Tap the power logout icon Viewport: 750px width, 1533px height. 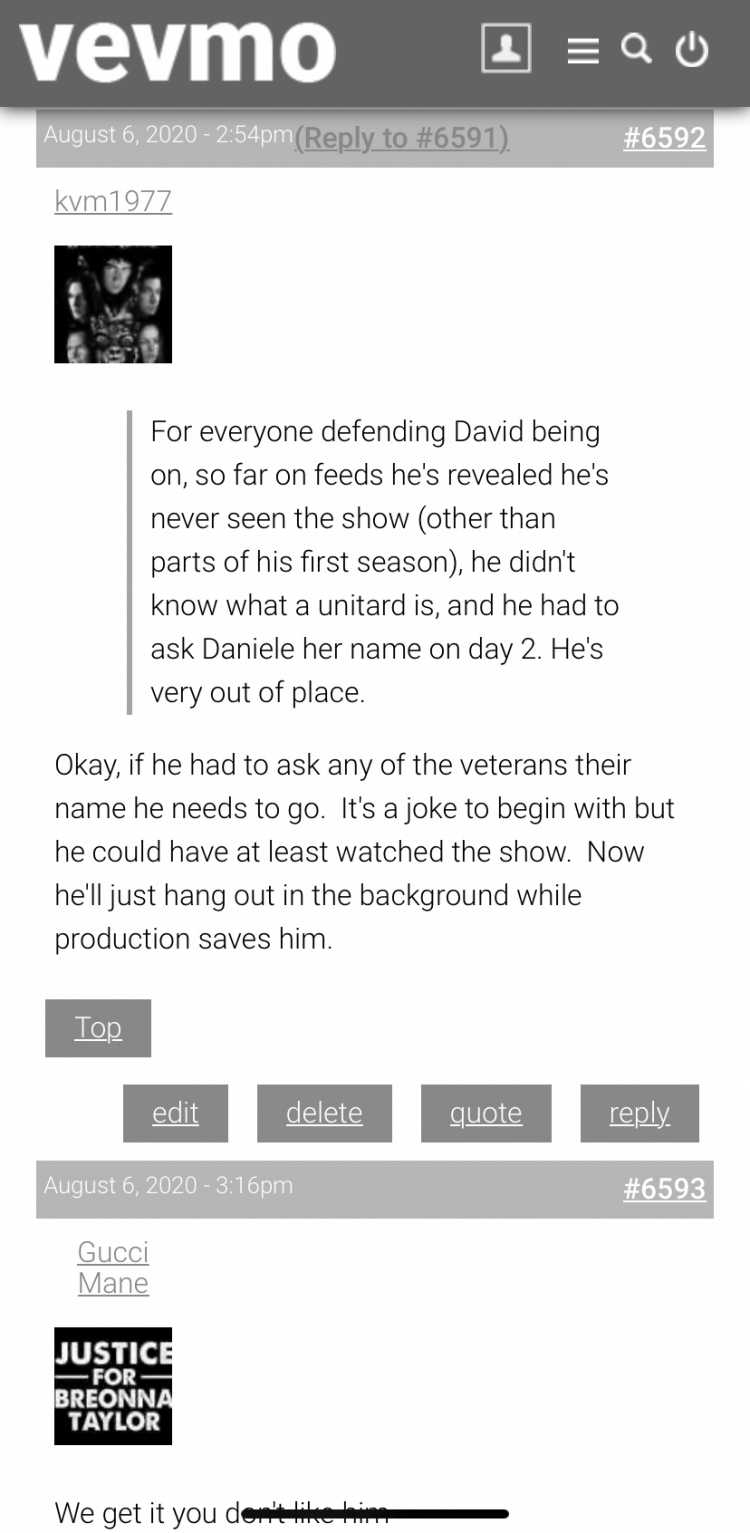click(692, 49)
